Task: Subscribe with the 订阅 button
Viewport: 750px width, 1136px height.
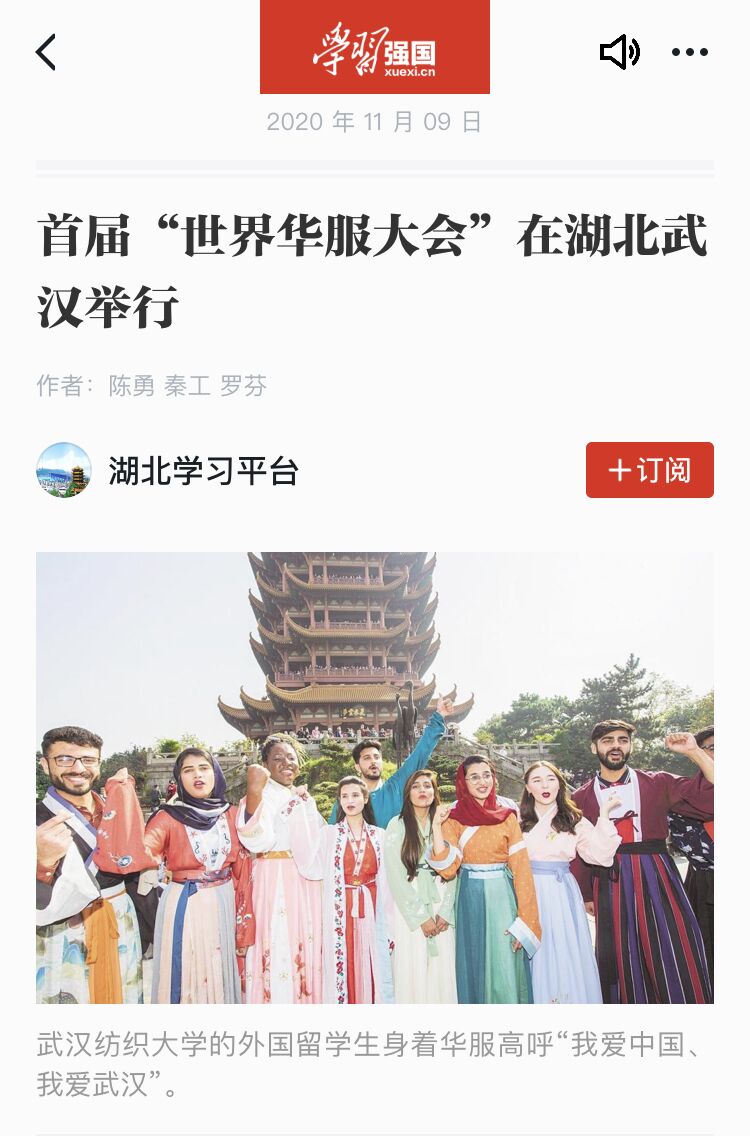Action: [x=649, y=470]
